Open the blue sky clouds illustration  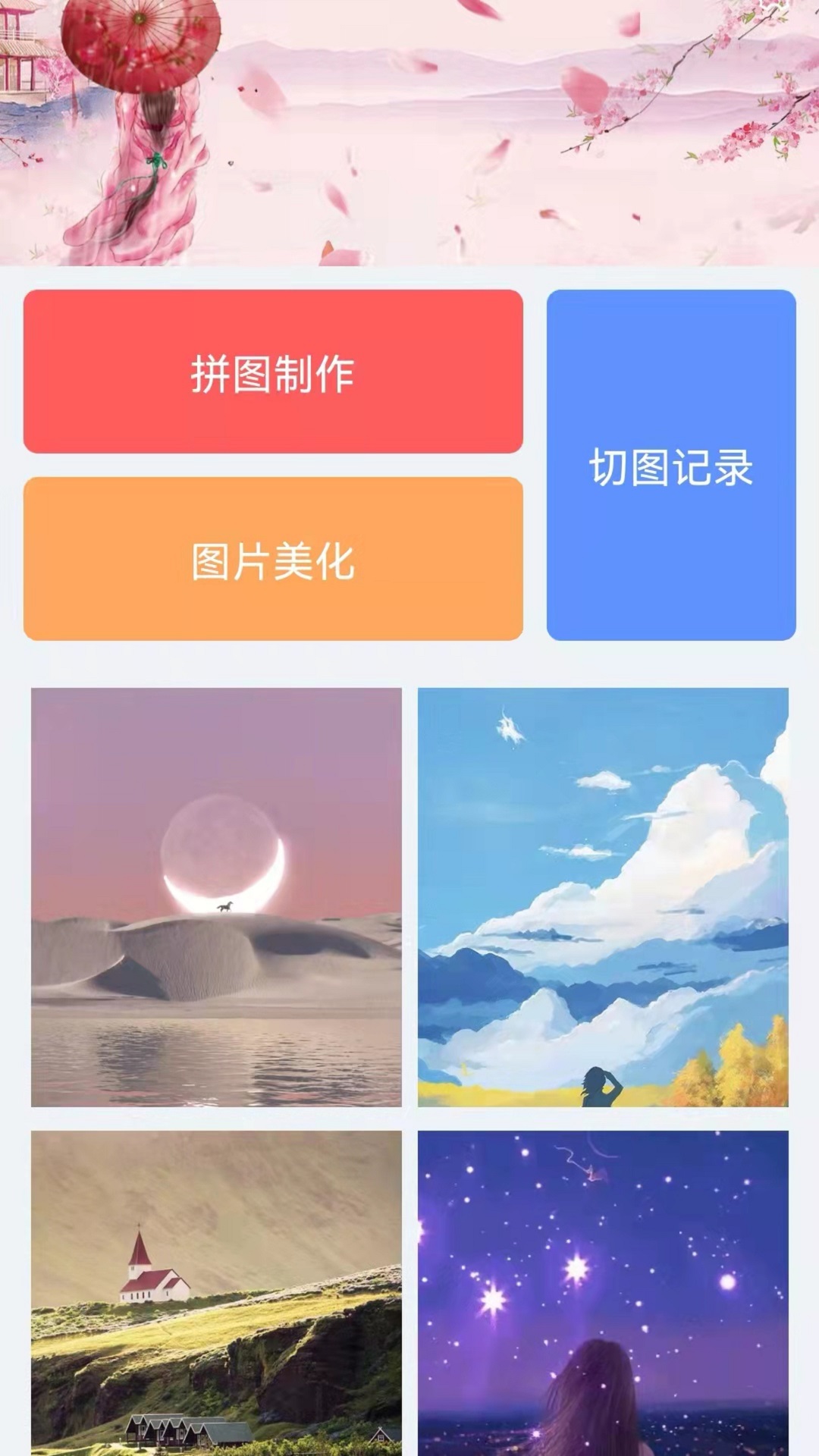[603, 897]
